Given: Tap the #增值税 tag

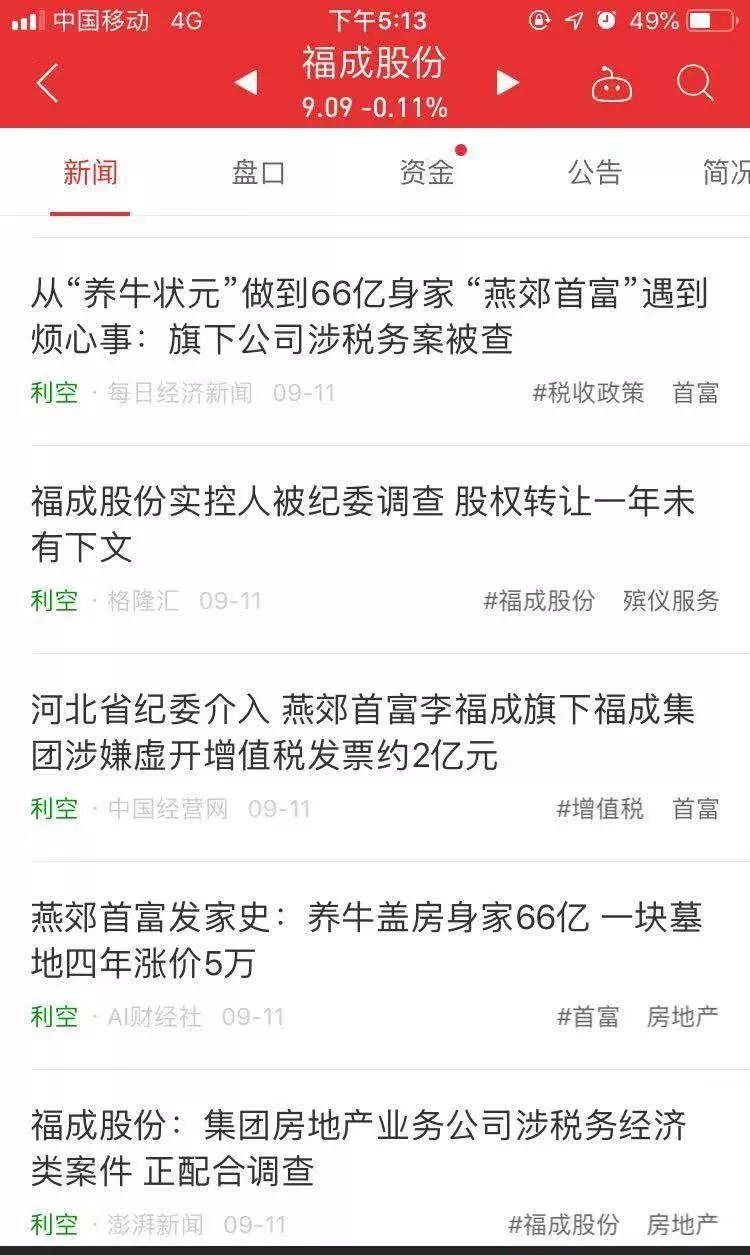Looking at the screenshot, I should pos(600,809).
